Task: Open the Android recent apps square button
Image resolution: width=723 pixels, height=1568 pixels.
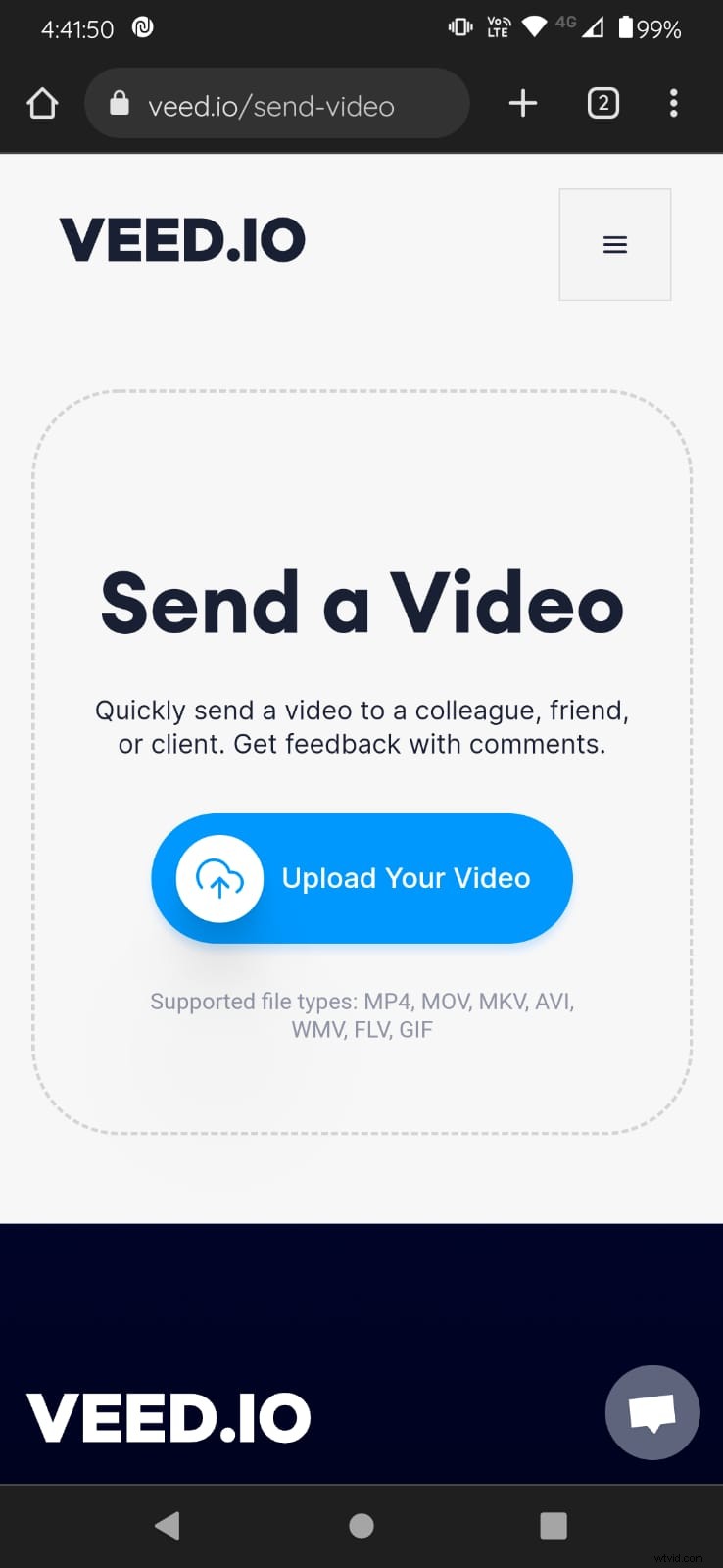Action: [553, 1525]
